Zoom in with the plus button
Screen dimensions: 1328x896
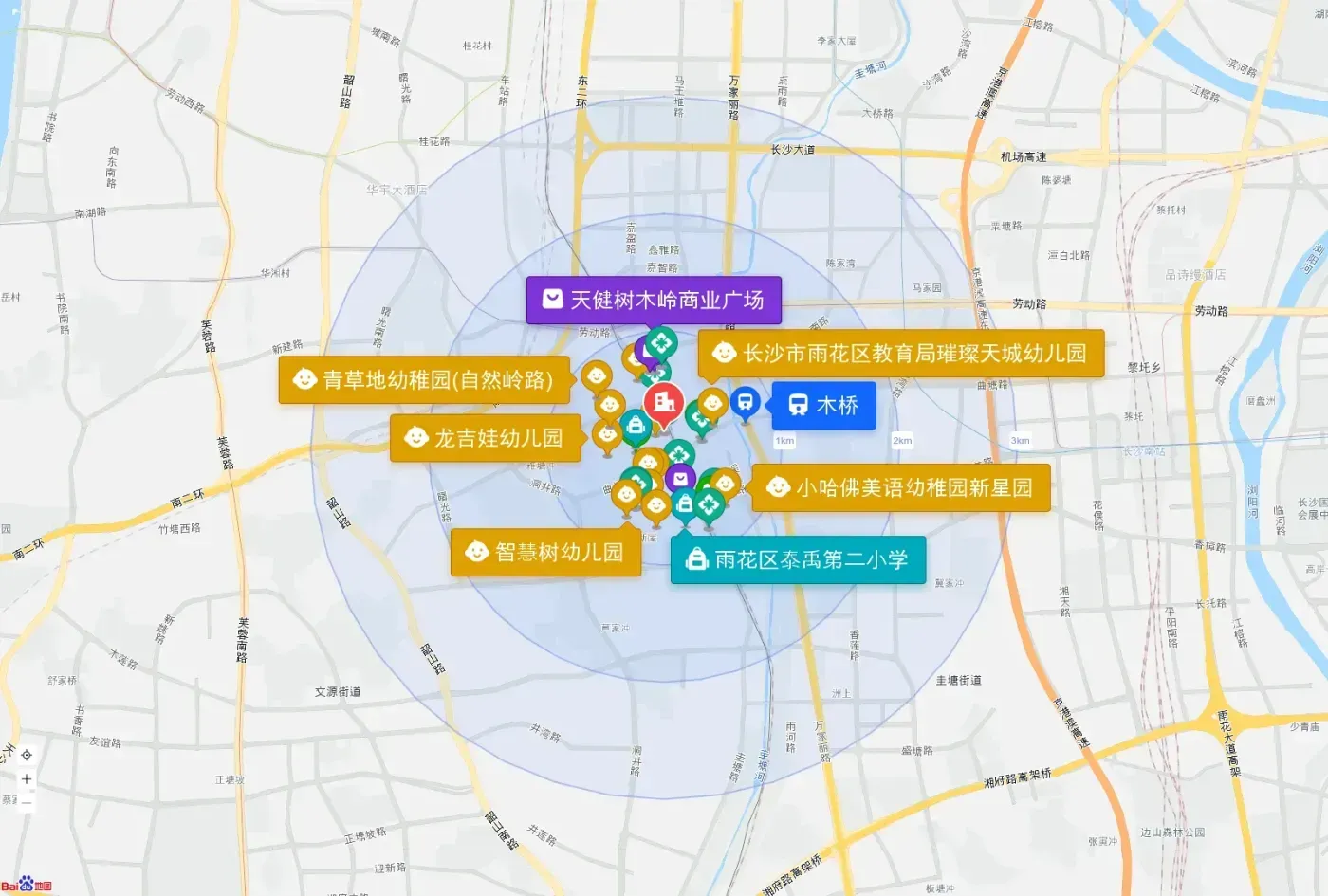coord(27,778)
